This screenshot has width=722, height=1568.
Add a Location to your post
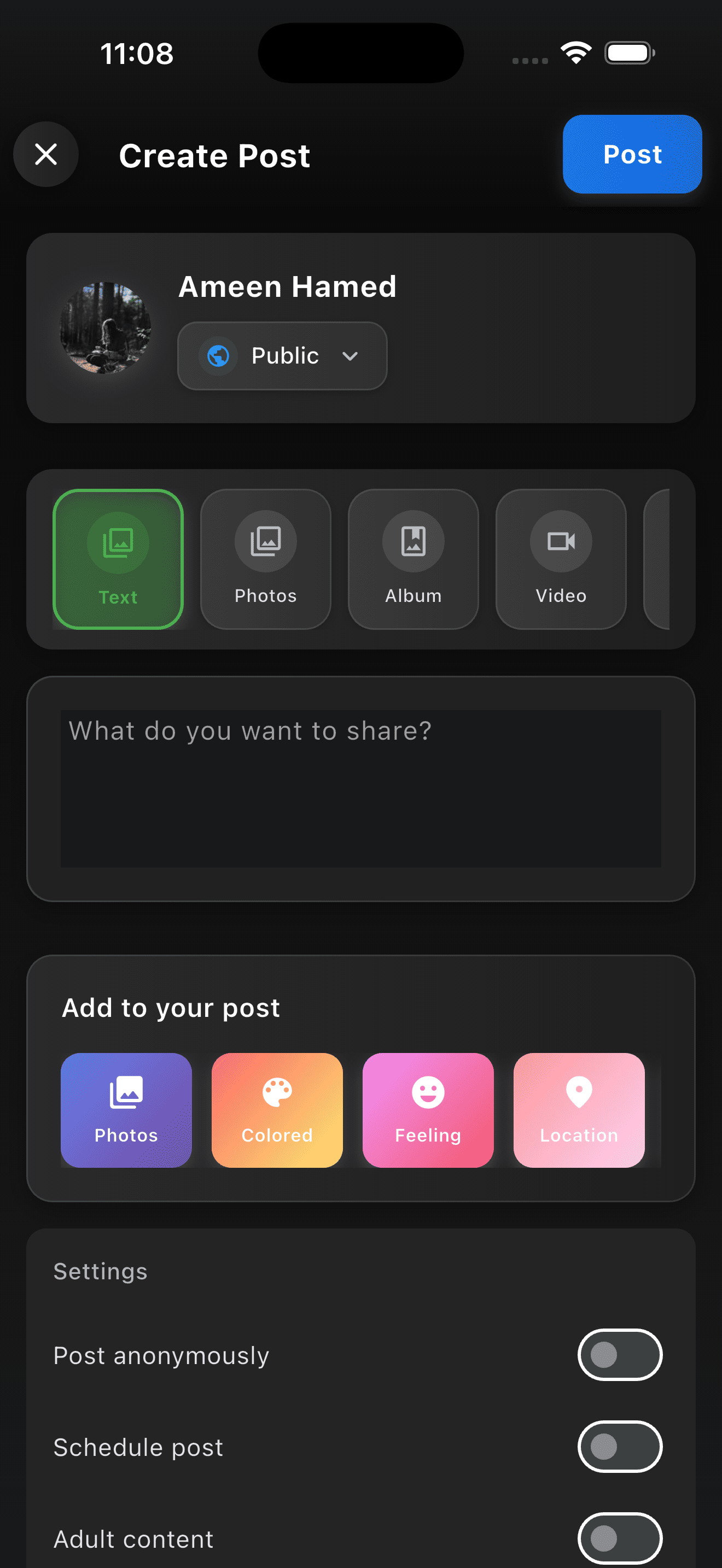click(579, 1109)
